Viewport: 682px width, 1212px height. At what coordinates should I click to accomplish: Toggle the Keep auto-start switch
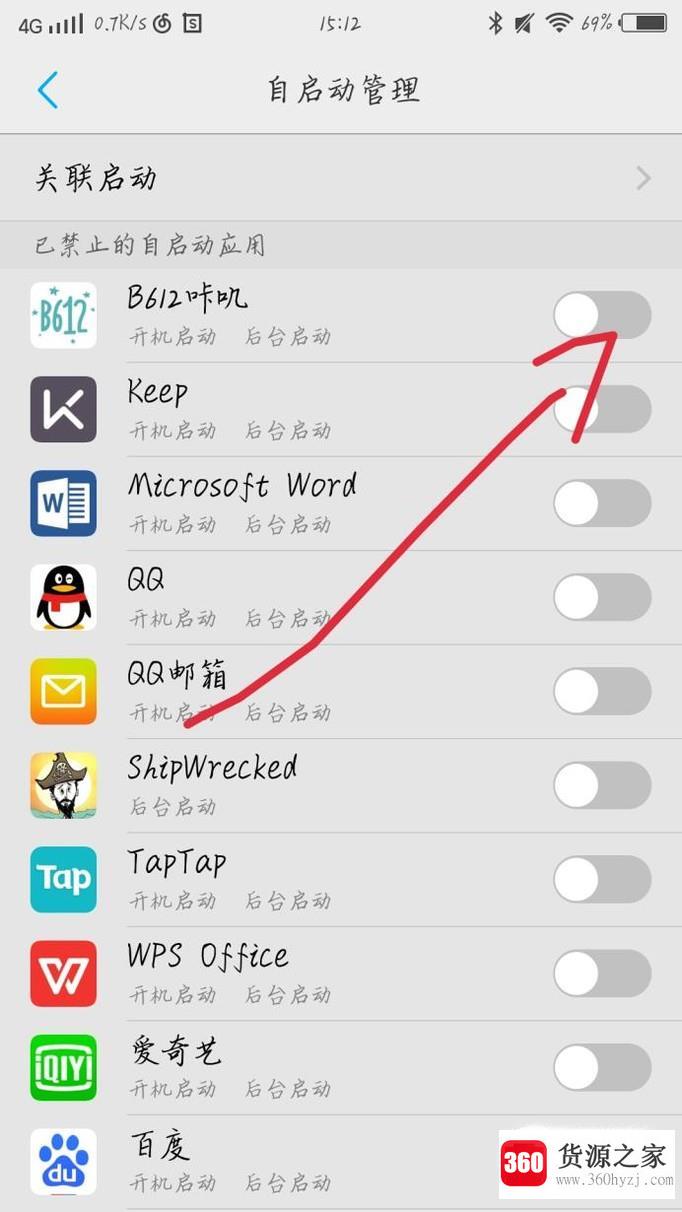click(x=602, y=409)
